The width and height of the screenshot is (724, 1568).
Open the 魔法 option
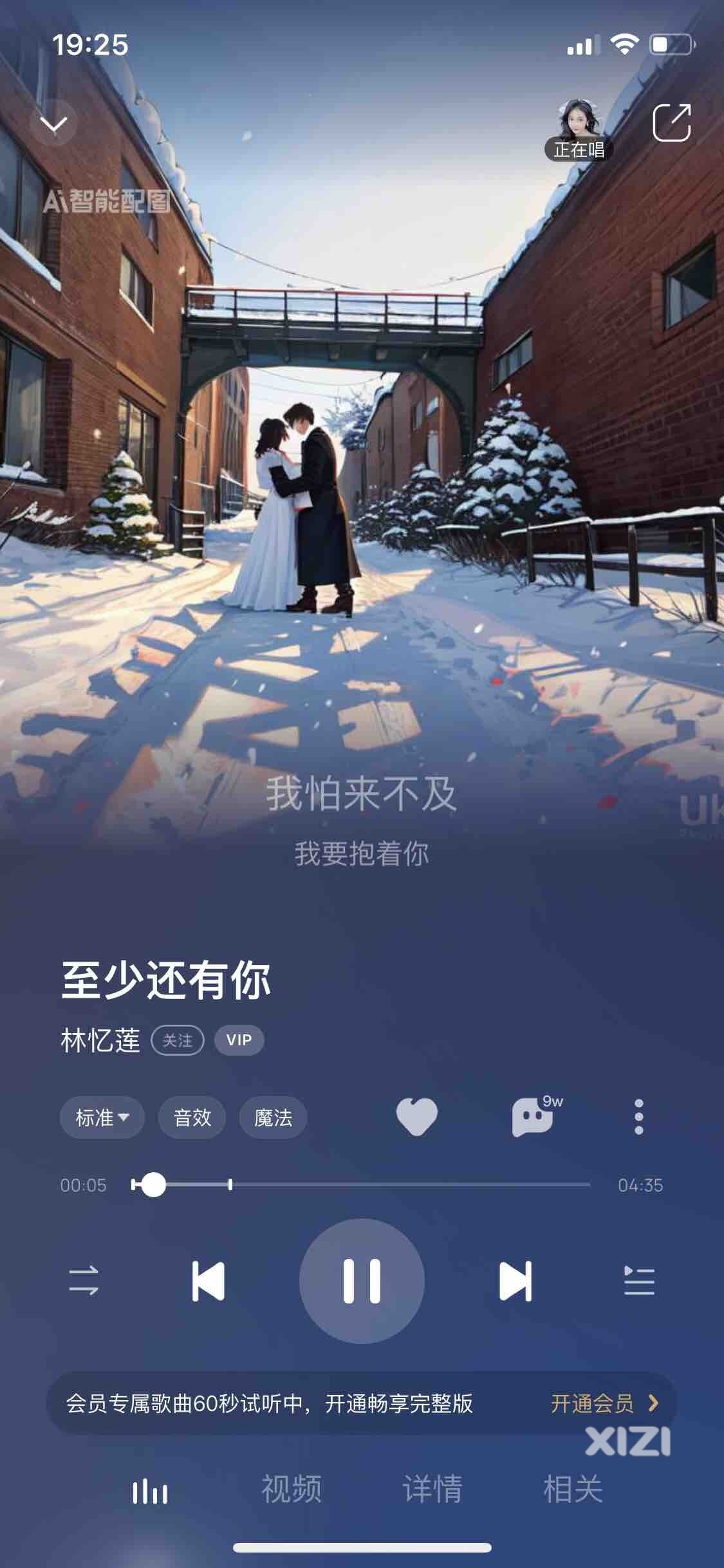[x=273, y=1117]
